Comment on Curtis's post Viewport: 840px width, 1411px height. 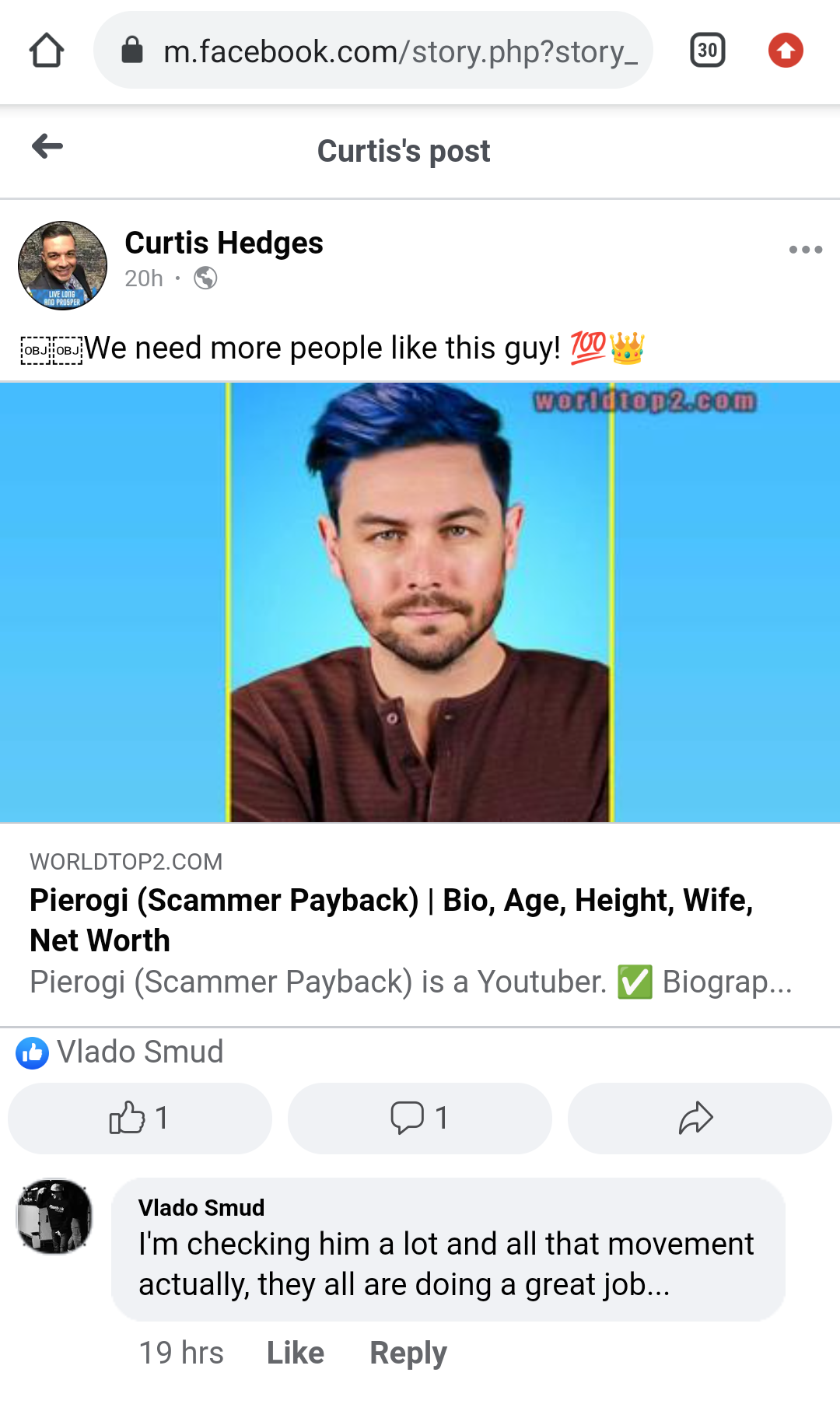pyautogui.click(x=420, y=1118)
